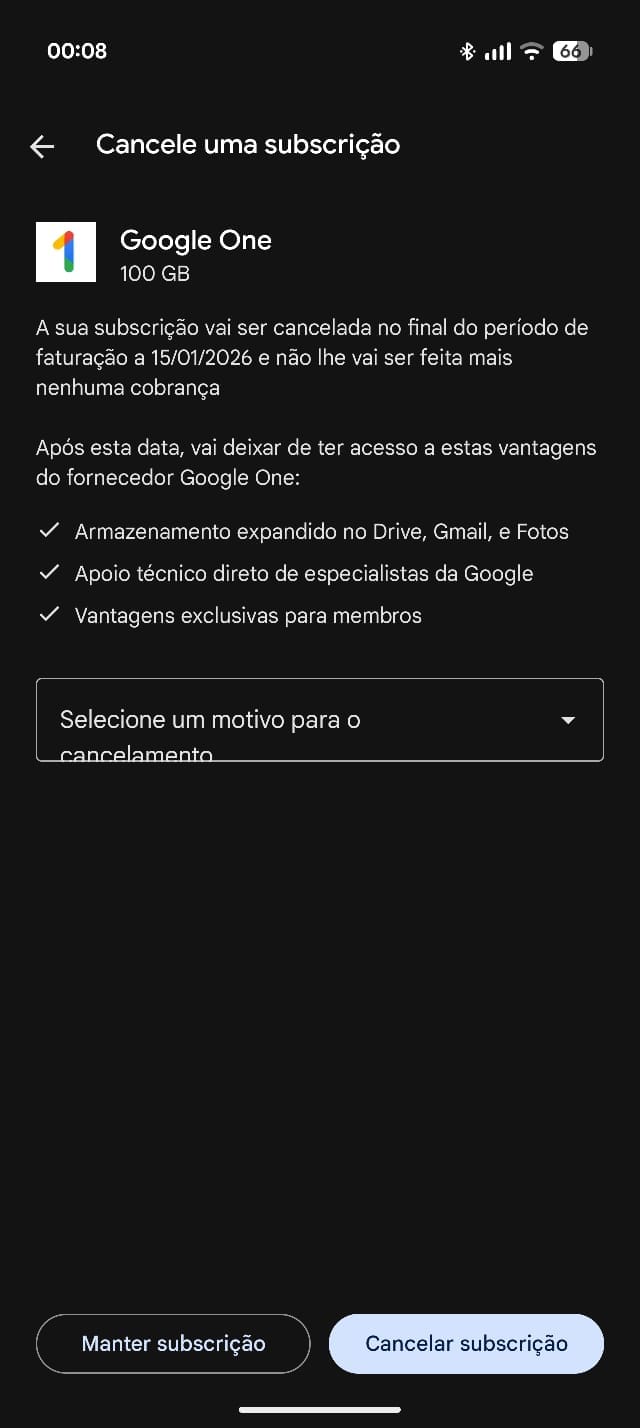640x1428 pixels.
Task: Tap Manter subscrição button
Action: pyautogui.click(x=173, y=1343)
